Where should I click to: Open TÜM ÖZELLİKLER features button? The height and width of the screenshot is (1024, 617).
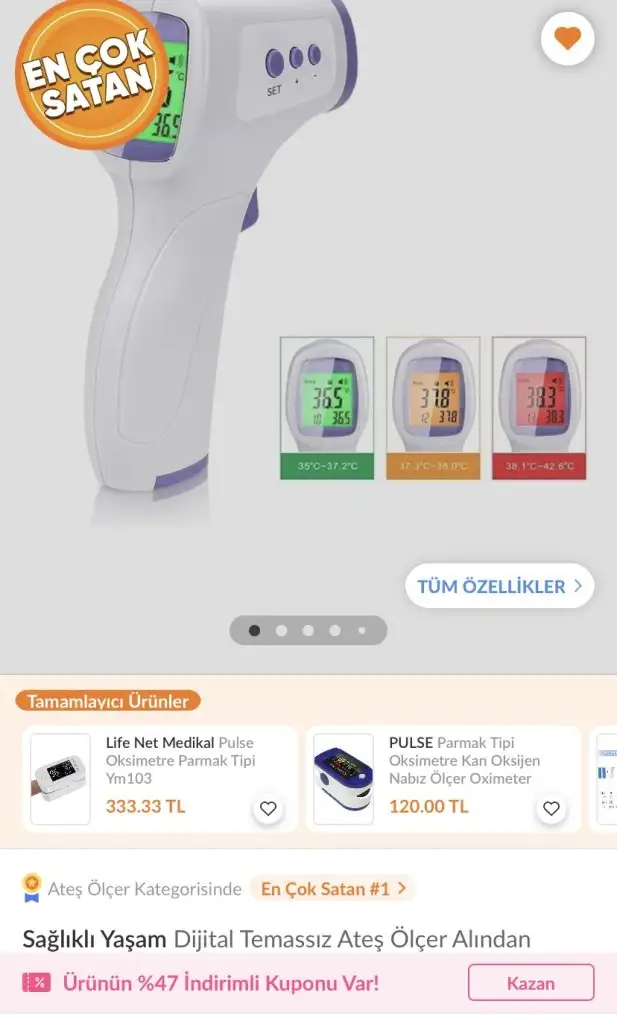point(499,587)
